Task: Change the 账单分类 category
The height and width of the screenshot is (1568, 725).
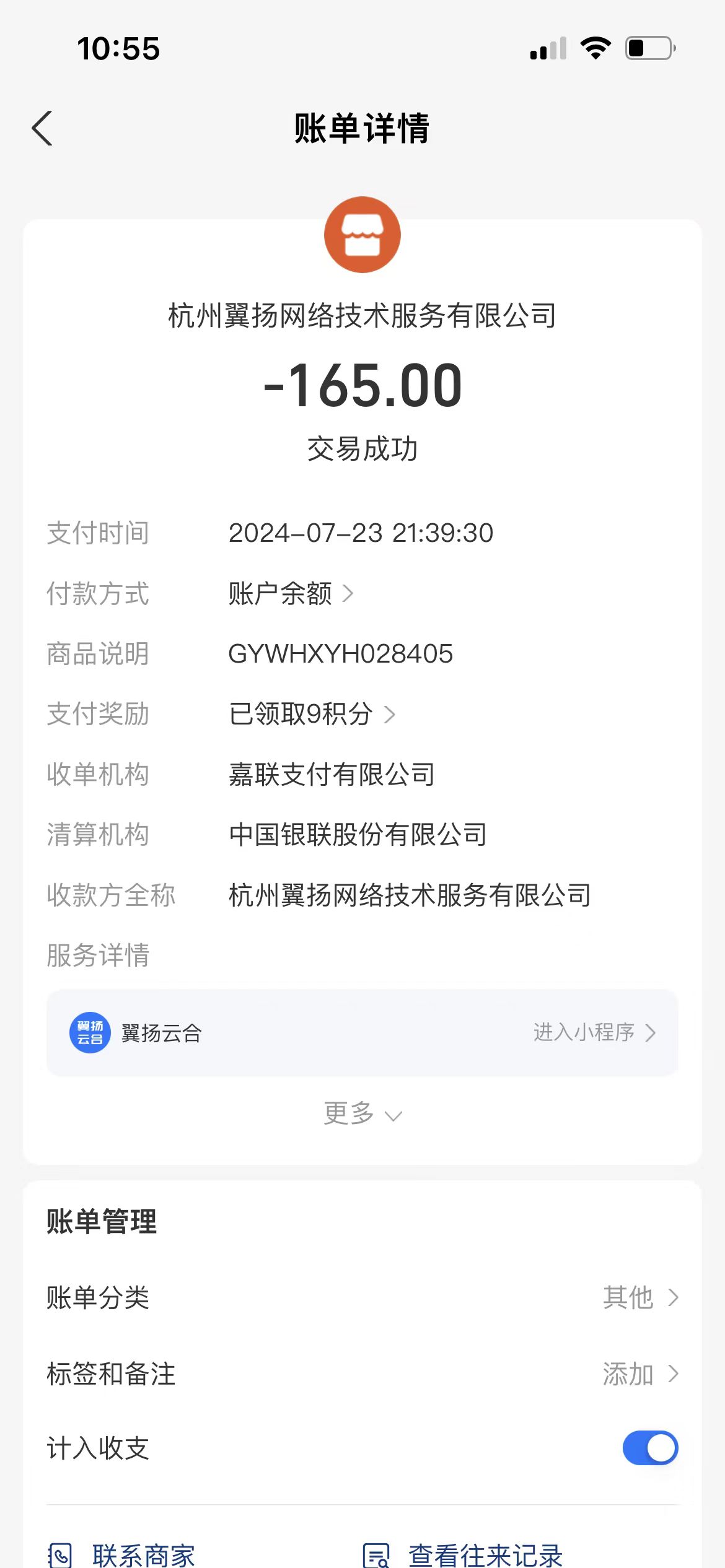Action: pos(639,1297)
